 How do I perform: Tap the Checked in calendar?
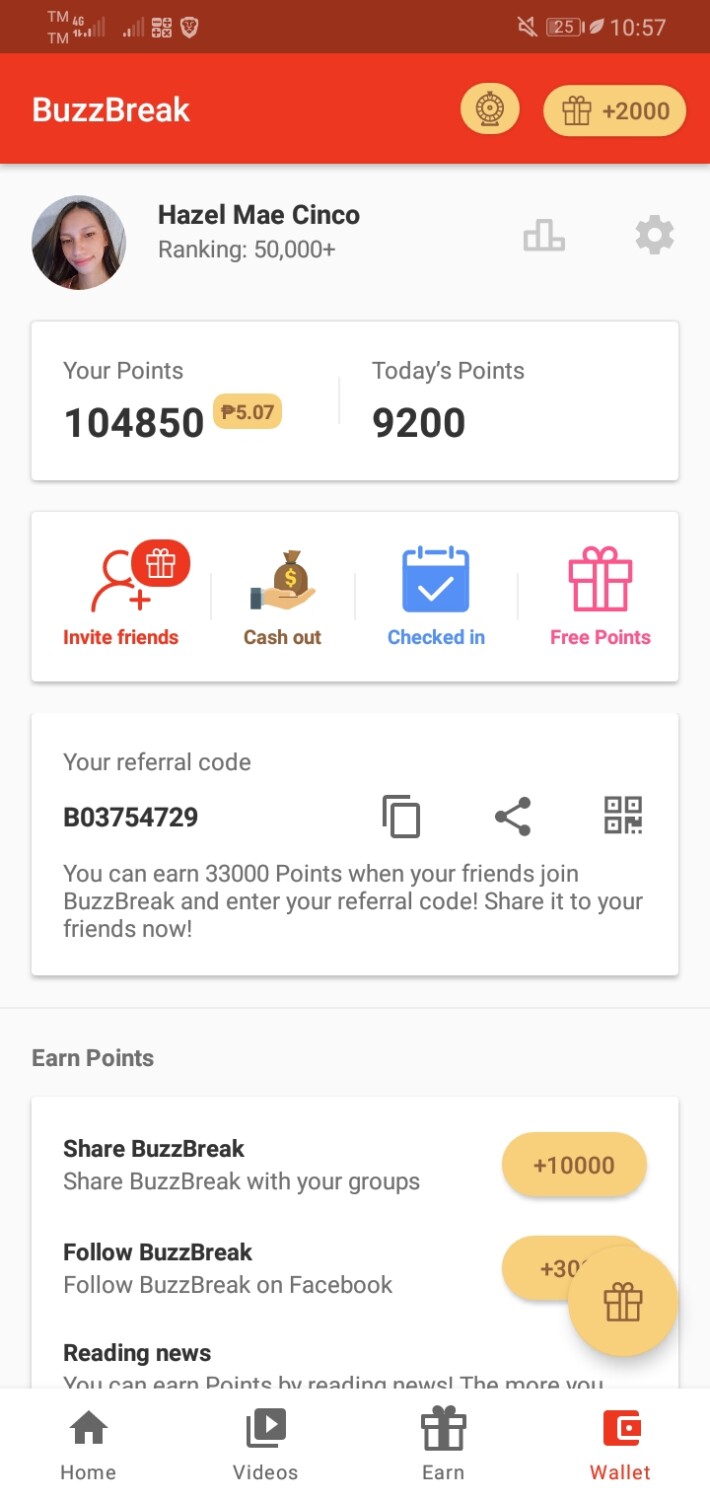[x=436, y=597]
